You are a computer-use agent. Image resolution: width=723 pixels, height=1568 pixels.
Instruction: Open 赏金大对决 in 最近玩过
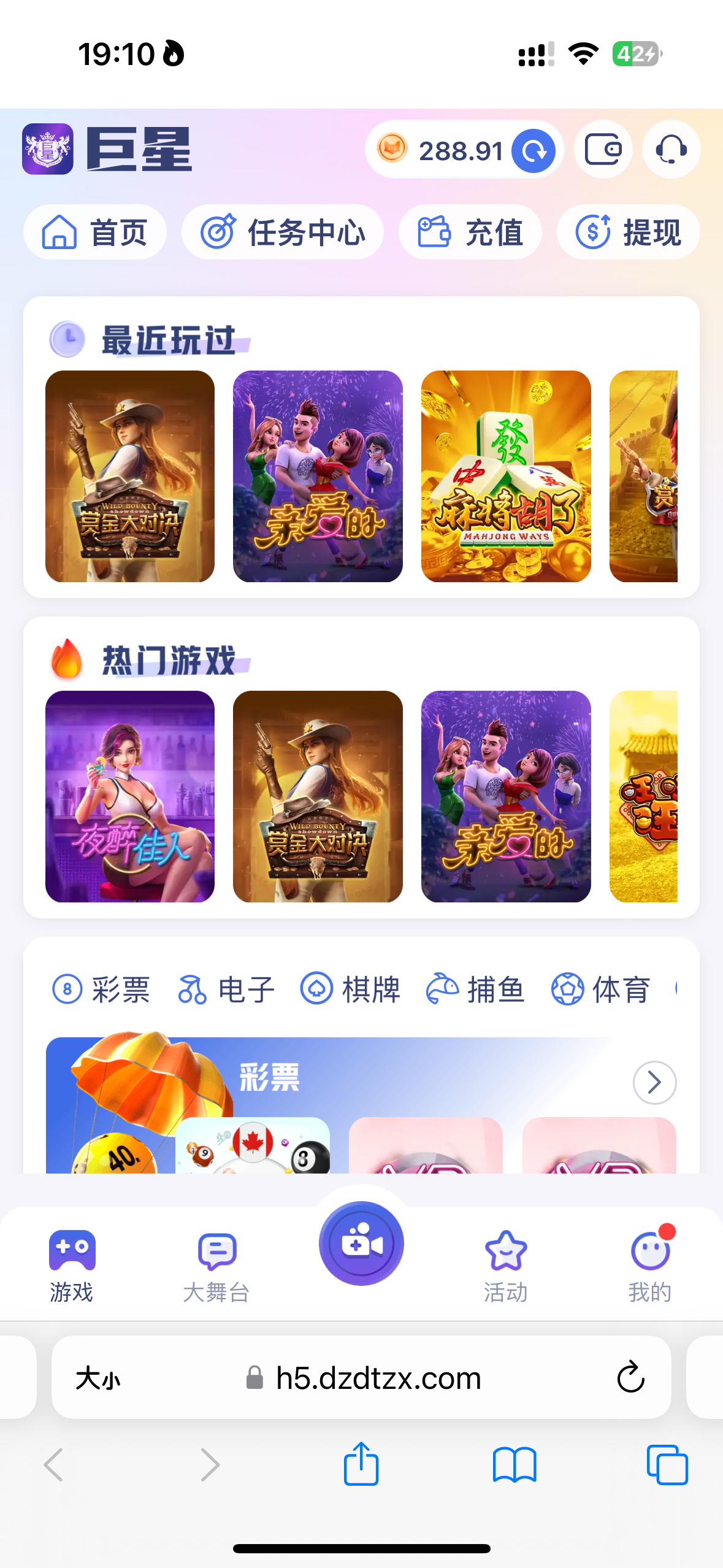(130, 476)
